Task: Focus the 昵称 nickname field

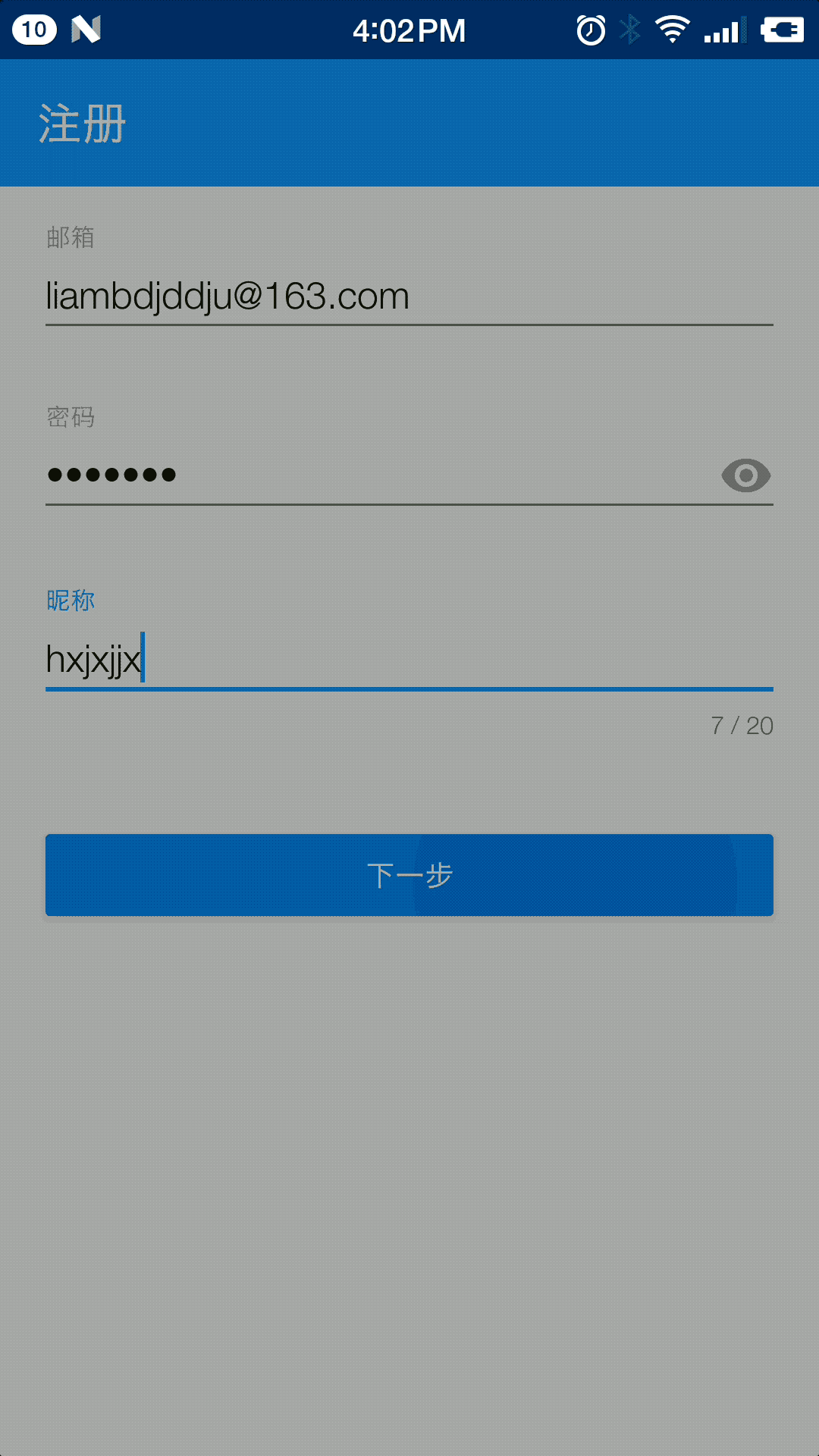Action: point(409,660)
